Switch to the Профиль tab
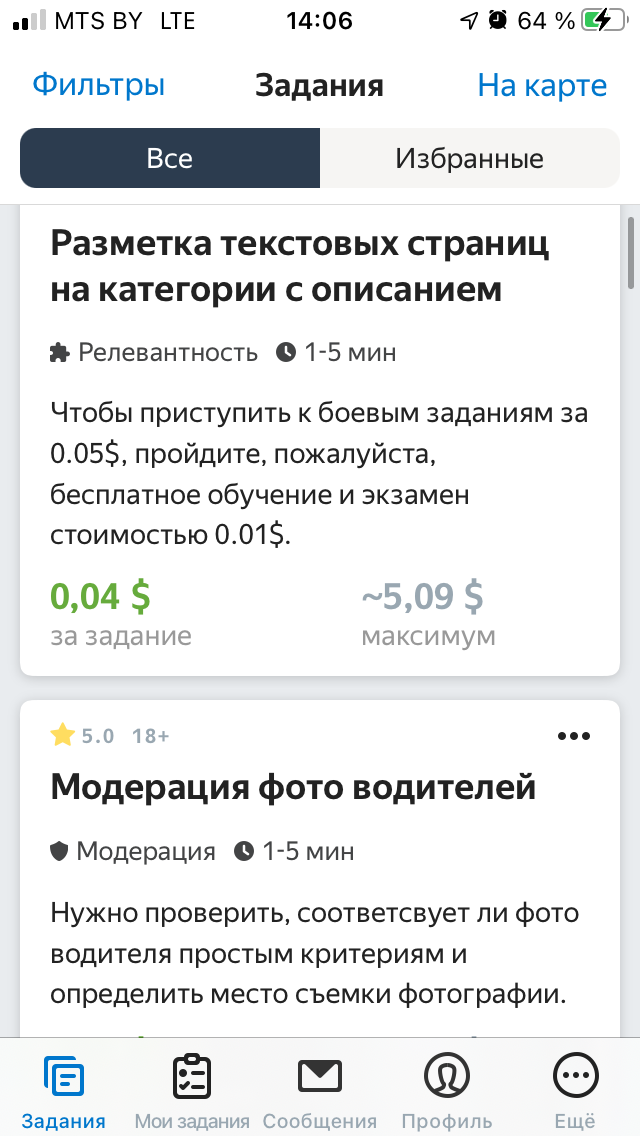Viewport: 640px width, 1136px height. [447, 1090]
